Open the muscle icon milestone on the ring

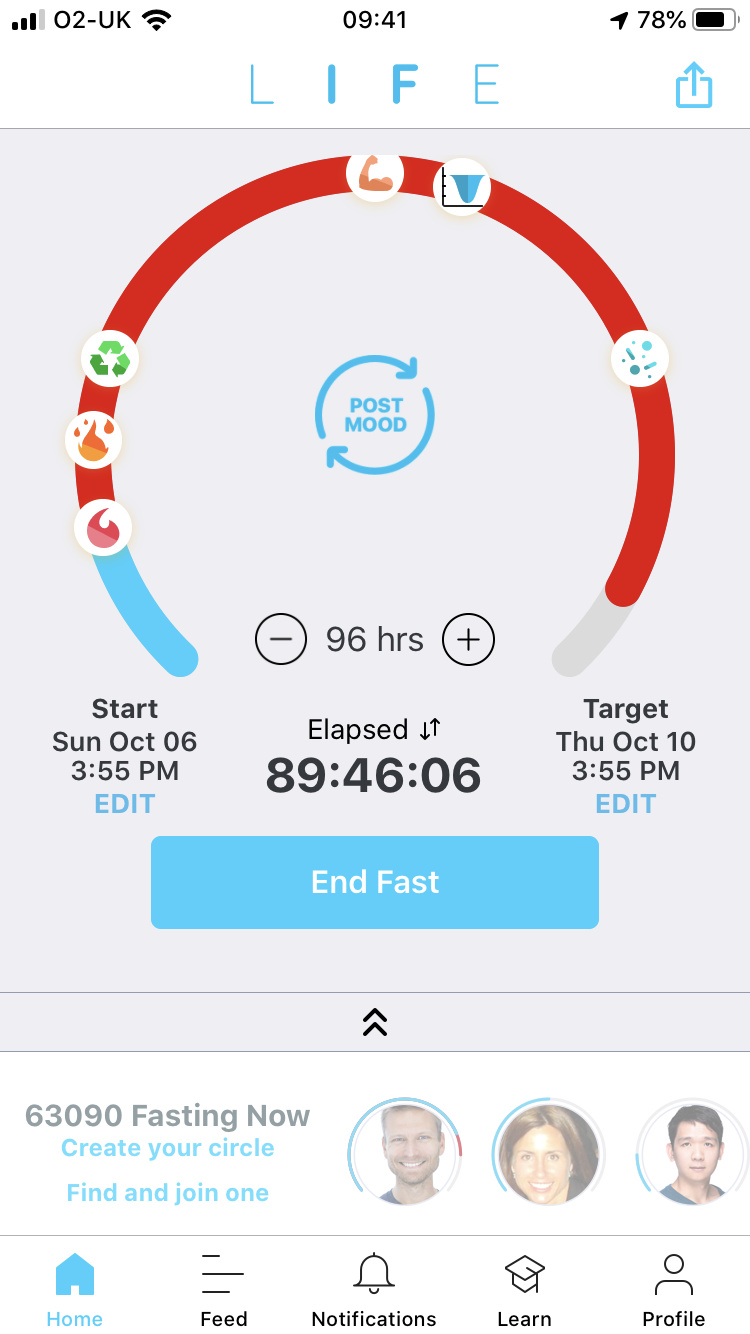[x=375, y=173]
